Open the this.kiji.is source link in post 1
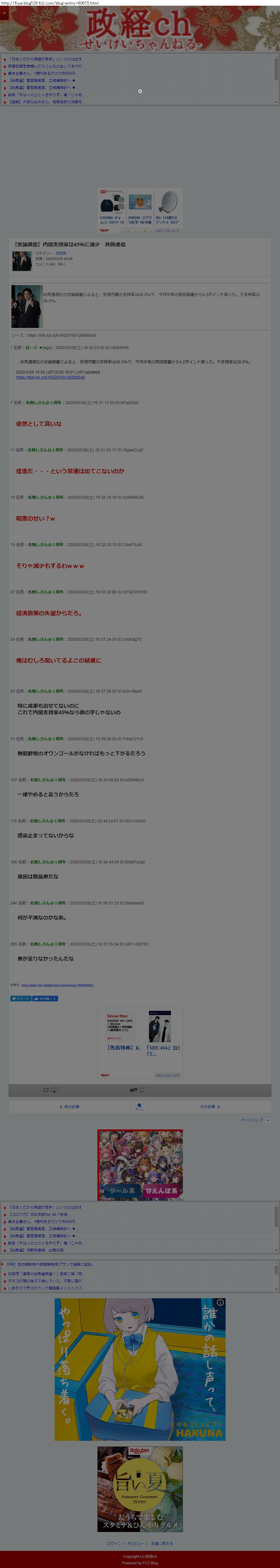The image size is (280, 1568). (50, 378)
